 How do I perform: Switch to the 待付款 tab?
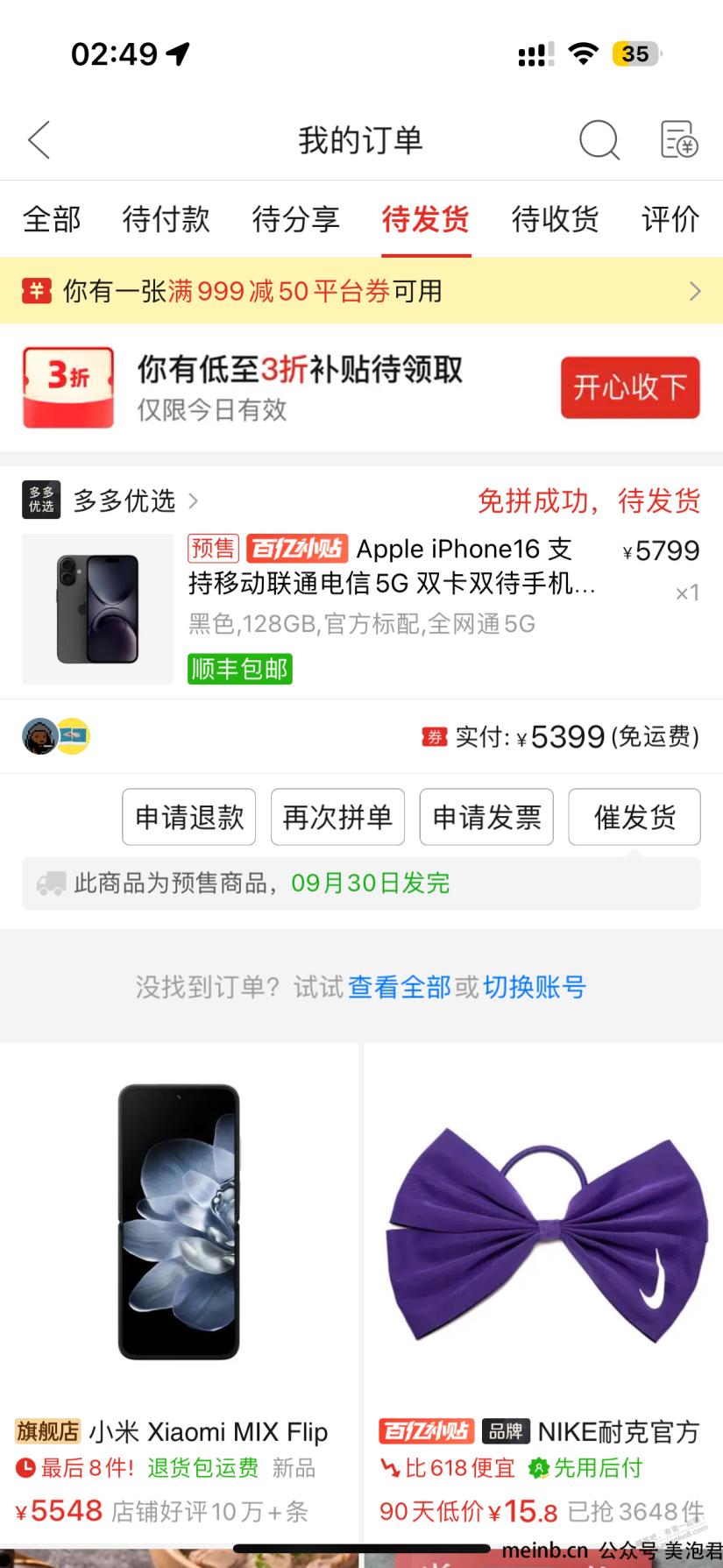167,219
